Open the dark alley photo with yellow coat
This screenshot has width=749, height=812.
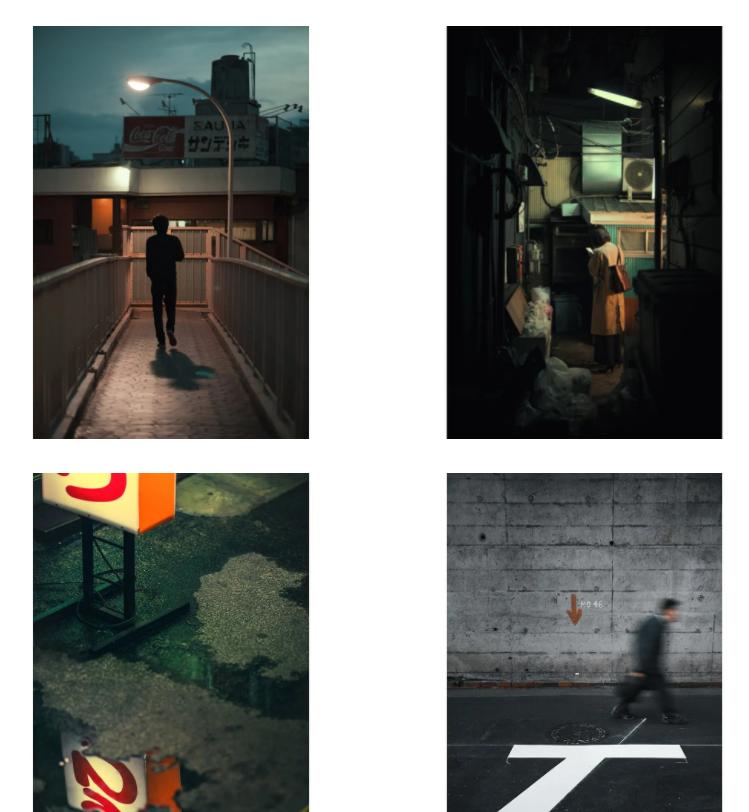(584, 232)
